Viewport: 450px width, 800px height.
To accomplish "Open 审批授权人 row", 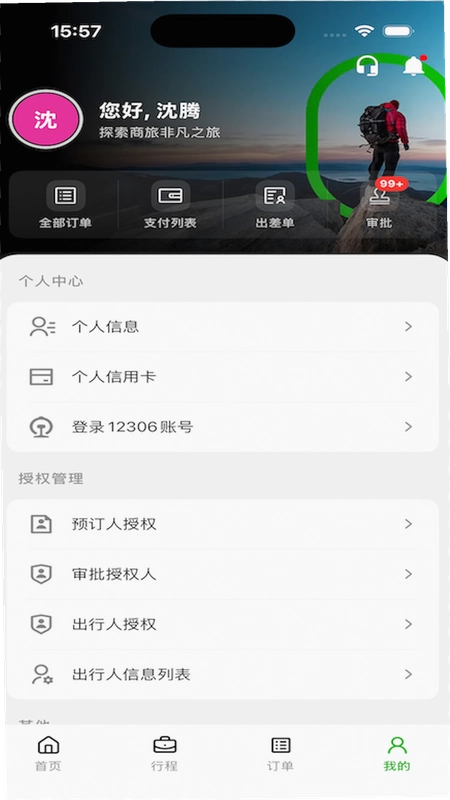I will click(223, 574).
